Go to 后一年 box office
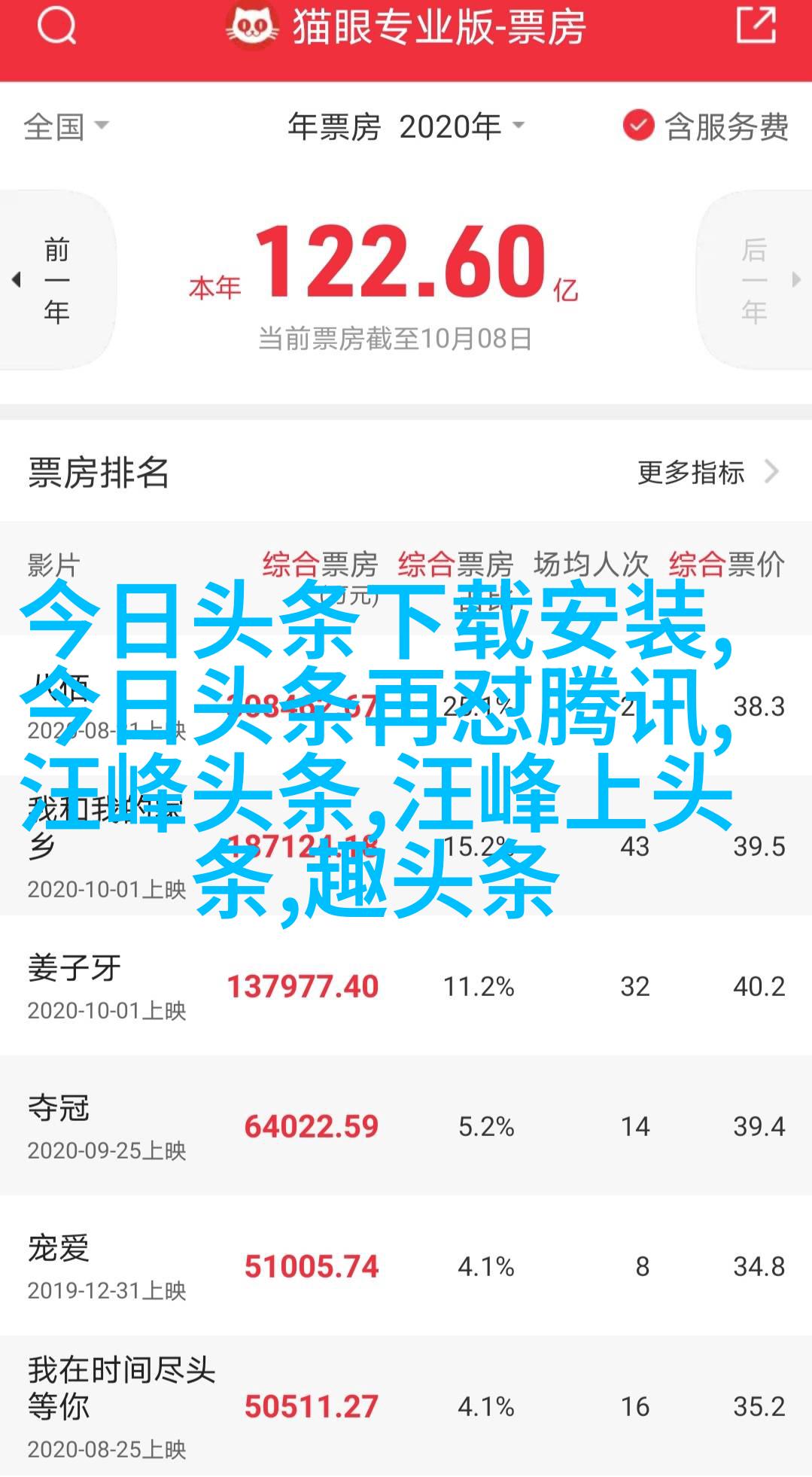The height and width of the screenshot is (1477, 812). (x=755, y=280)
